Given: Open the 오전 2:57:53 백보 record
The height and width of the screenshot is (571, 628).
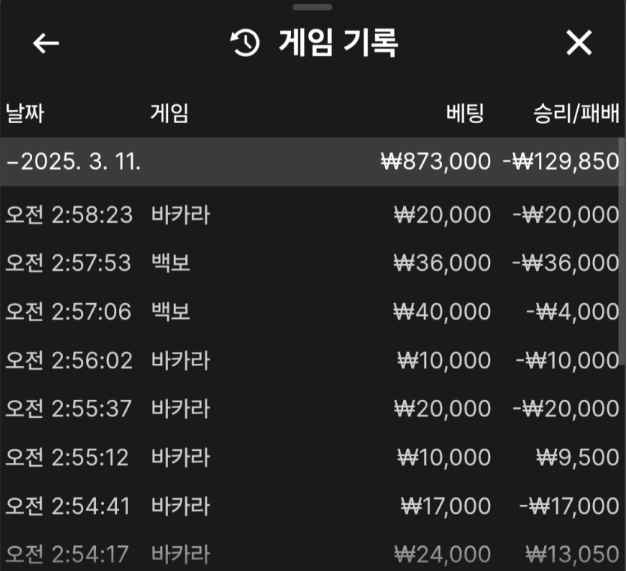Looking at the screenshot, I should click(x=312, y=263).
